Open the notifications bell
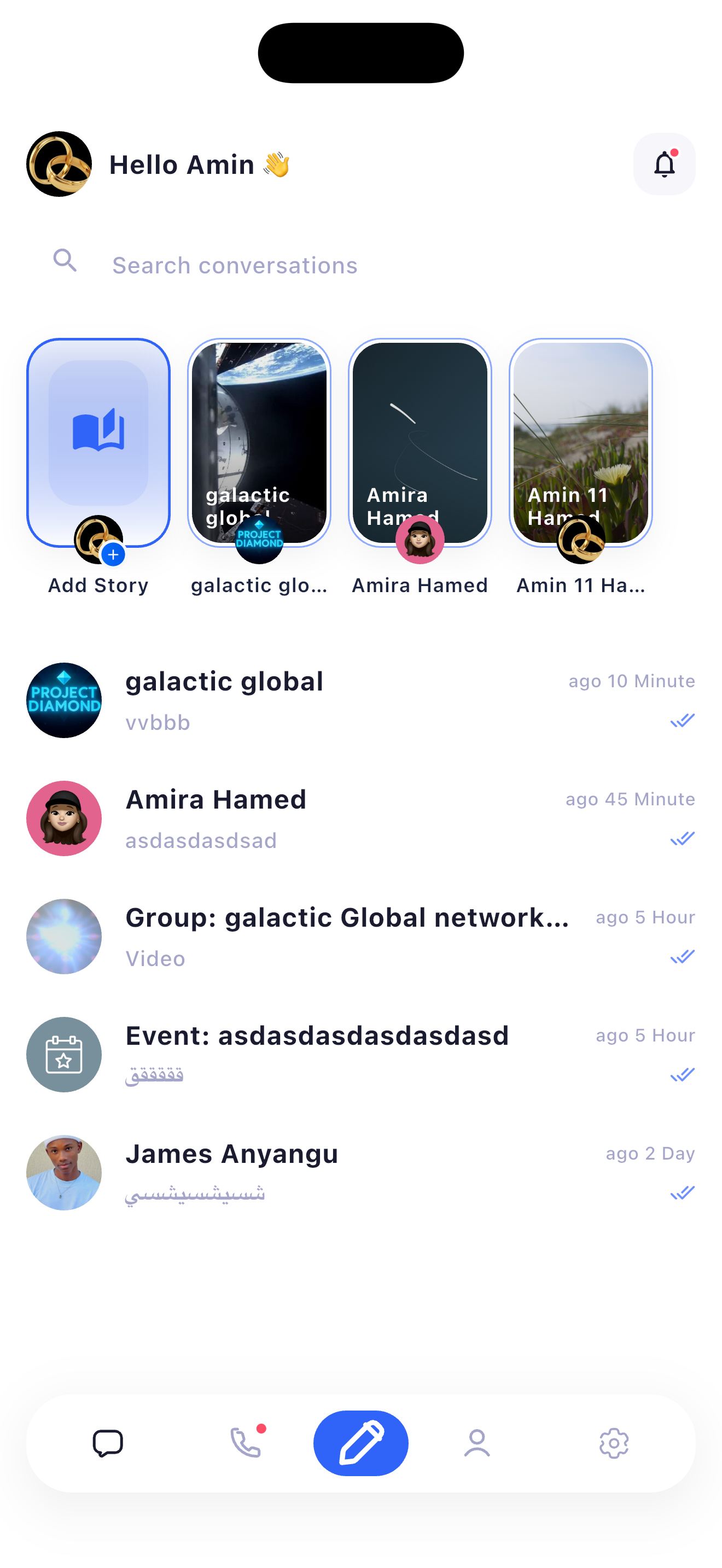722x1568 pixels. [x=664, y=163]
